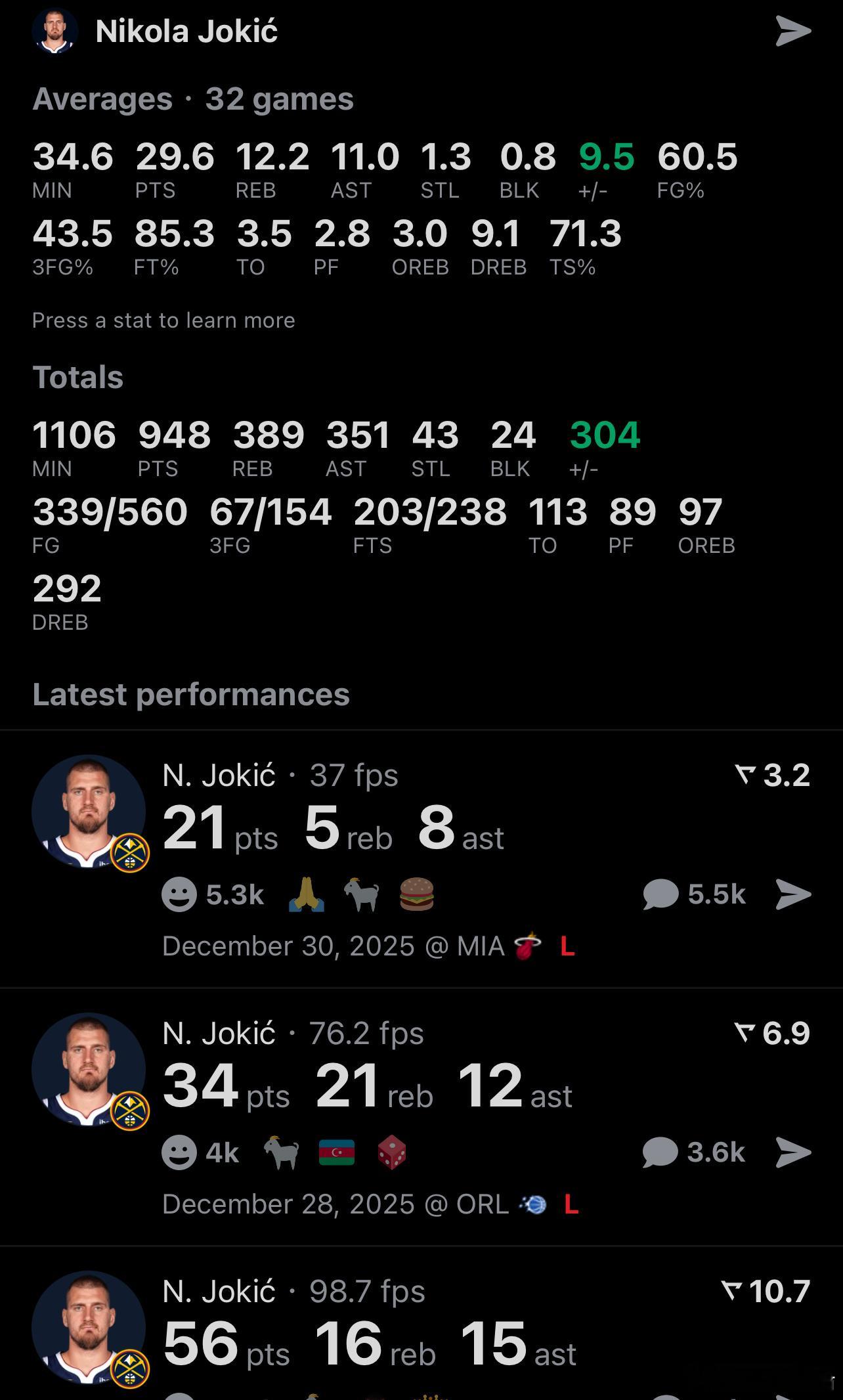This screenshot has width=843, height=1400.
Task: Learn more about the TS% average
Action: [585, 245]
